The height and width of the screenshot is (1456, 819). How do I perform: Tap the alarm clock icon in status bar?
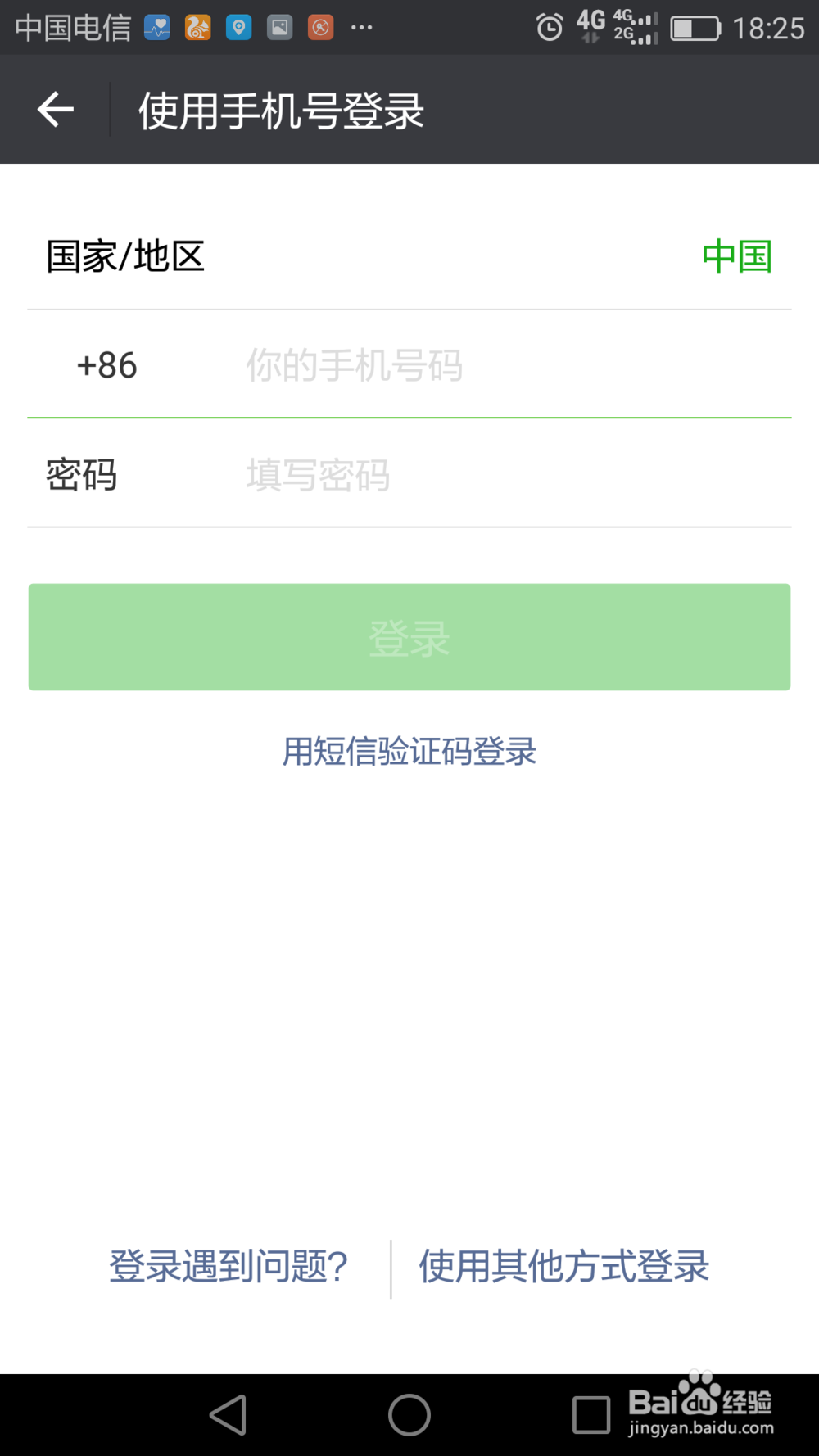coord(549,27)
